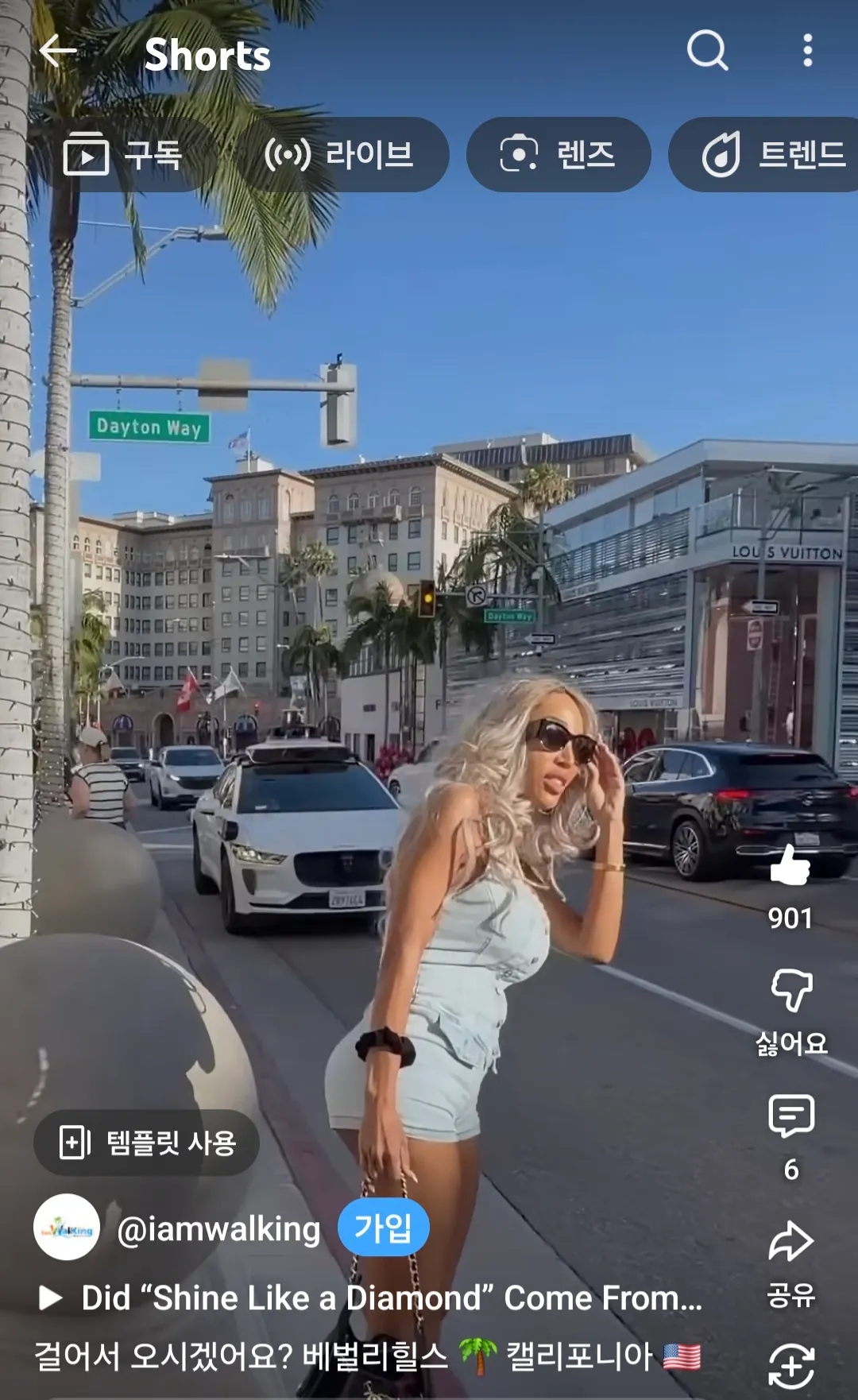Screen dimensions: 858x1400
Task: Select the 라이브 chip
Action: pos(342,155)
